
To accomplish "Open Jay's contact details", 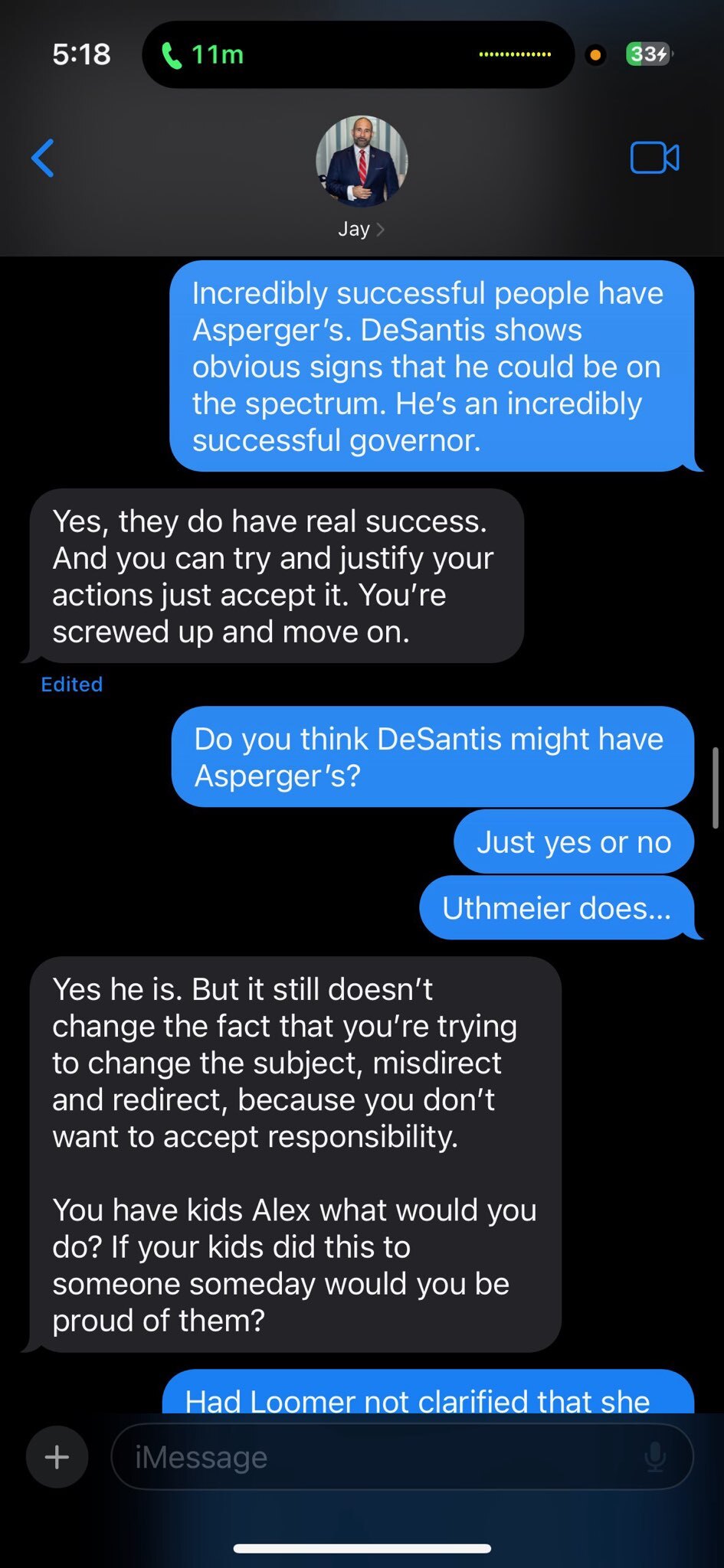I will pyautogui.click(x=362, y=176).
